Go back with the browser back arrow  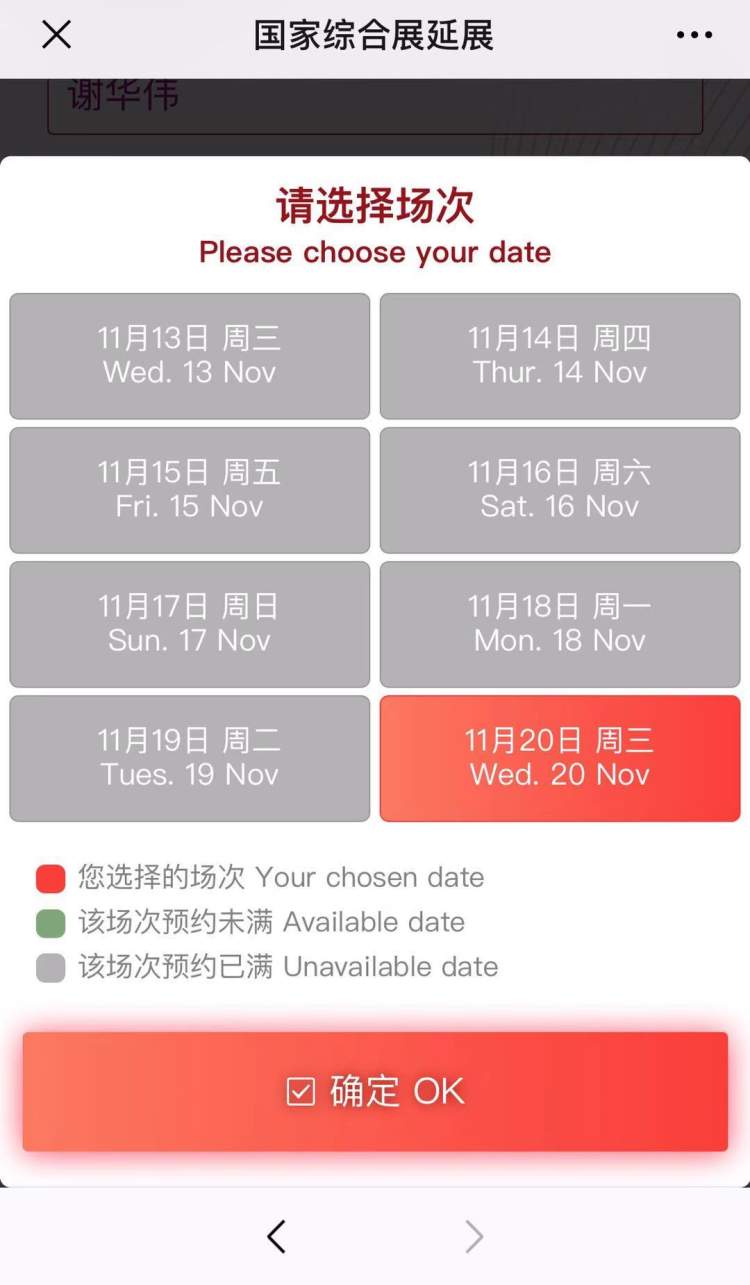pyautogui.click(x=277, y=1237)
